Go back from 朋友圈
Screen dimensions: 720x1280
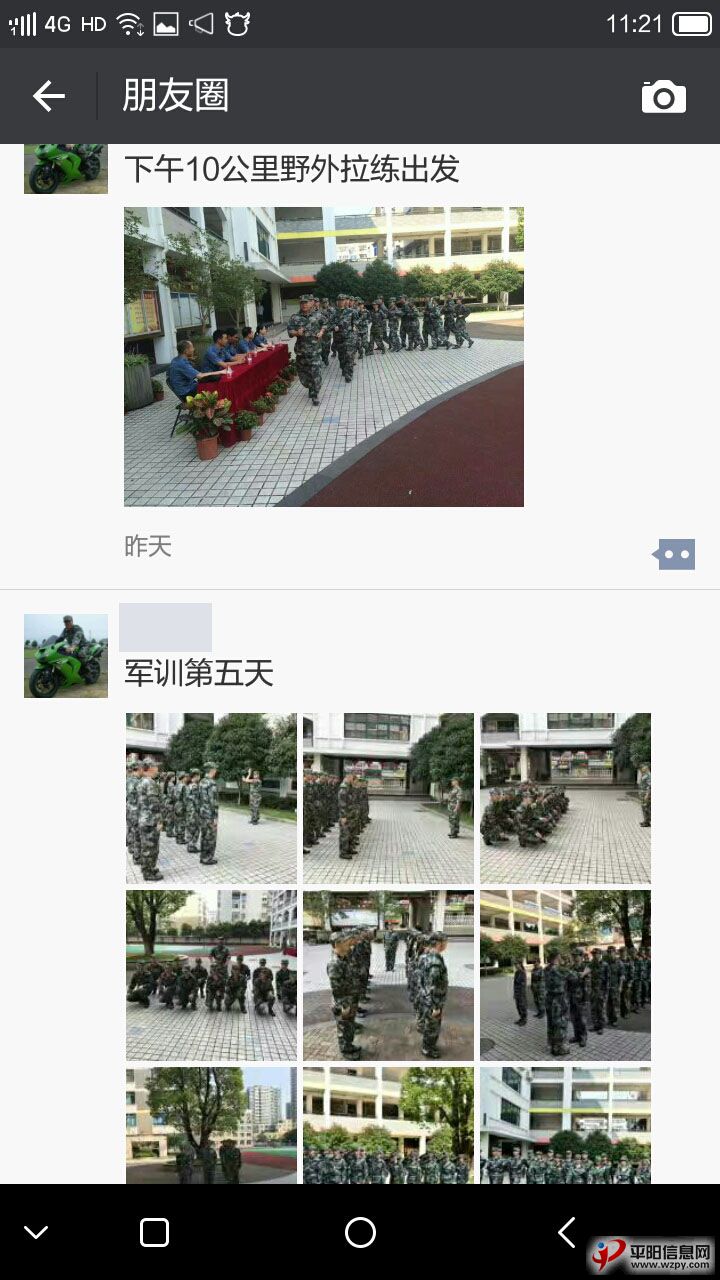48,96
